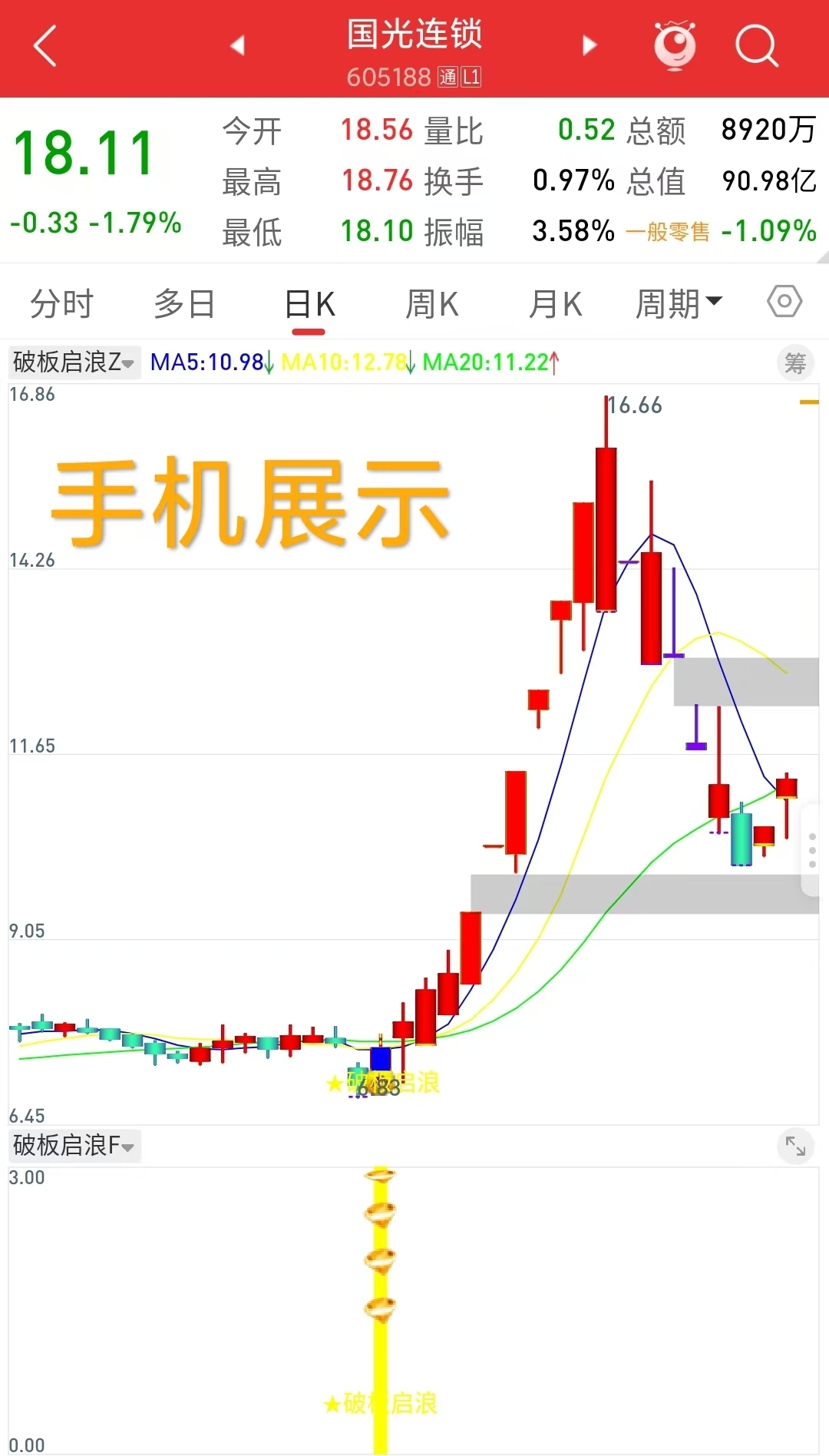Select the 多日 tab

[x=184, y=304]
